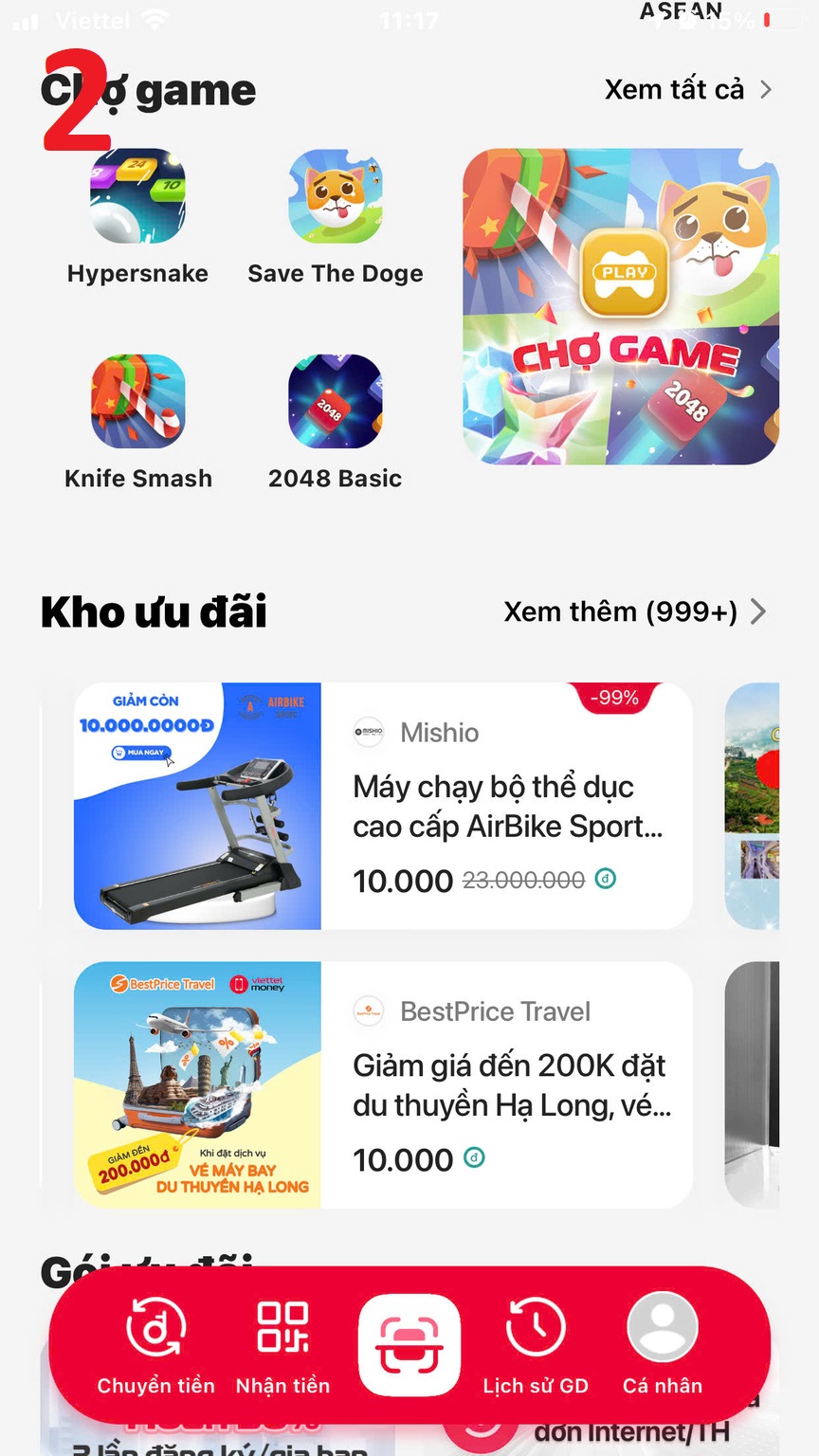This screenshot has height=1456, width=819.
Task: Open the BestPrice Travel discount offer
Action: tap(383, 1084)
